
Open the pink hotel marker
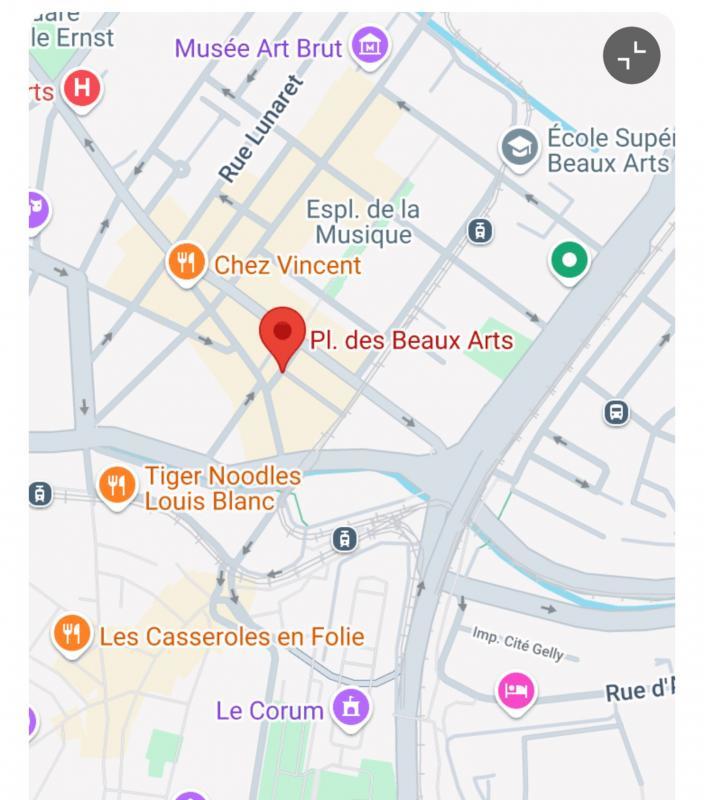pos(515,689)
